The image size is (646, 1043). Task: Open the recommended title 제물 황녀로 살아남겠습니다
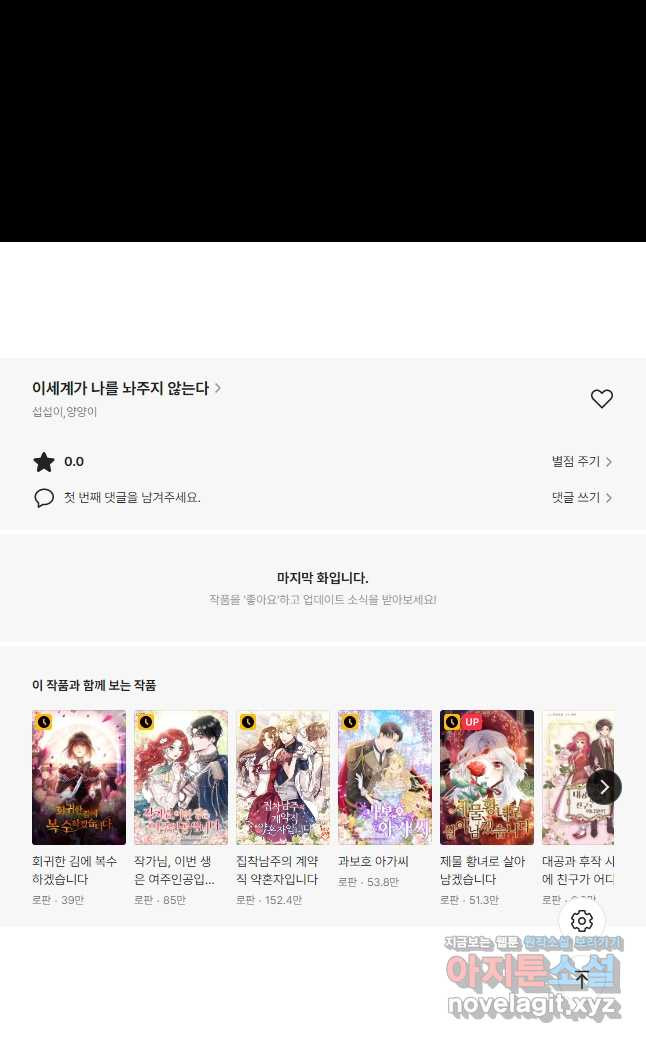pos(487,778)
